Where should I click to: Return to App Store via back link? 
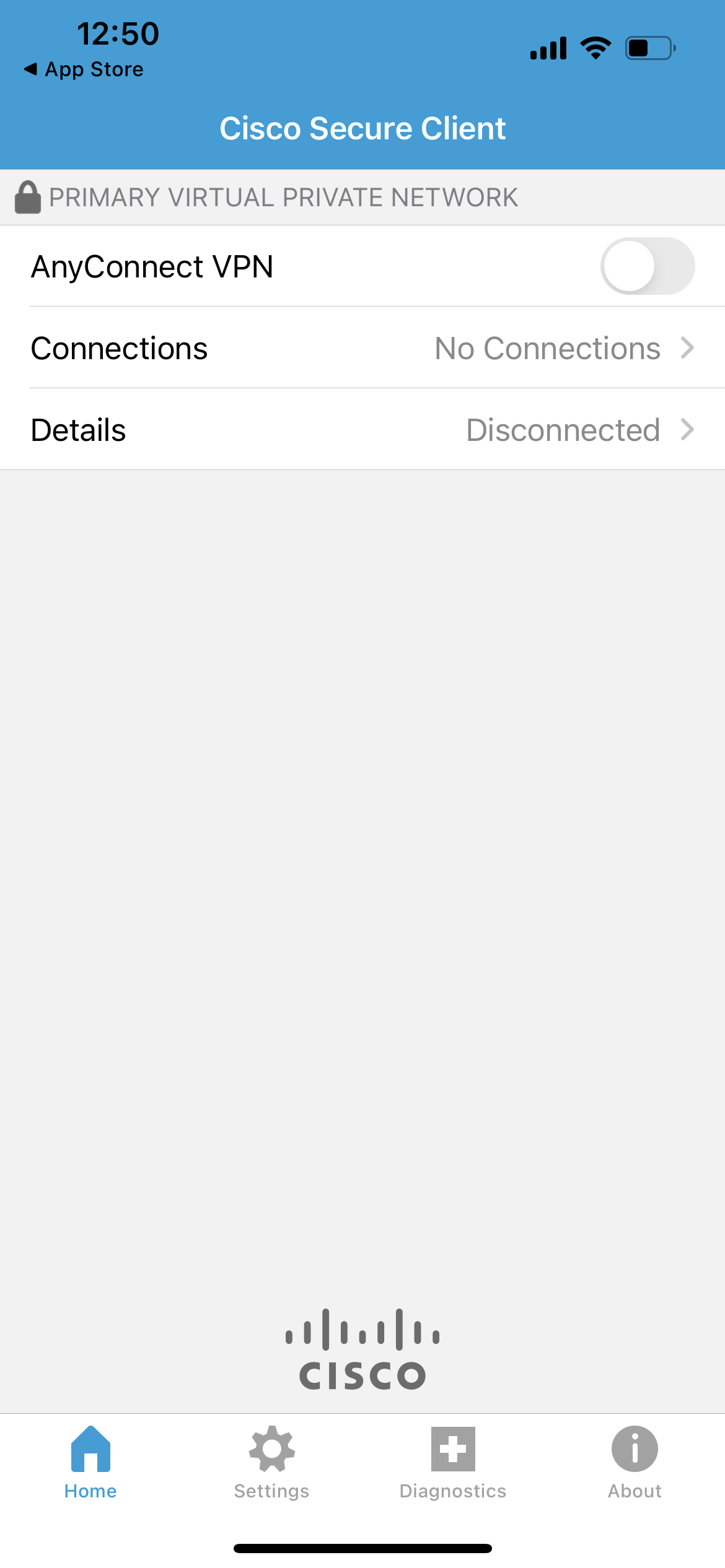point(84,69)
